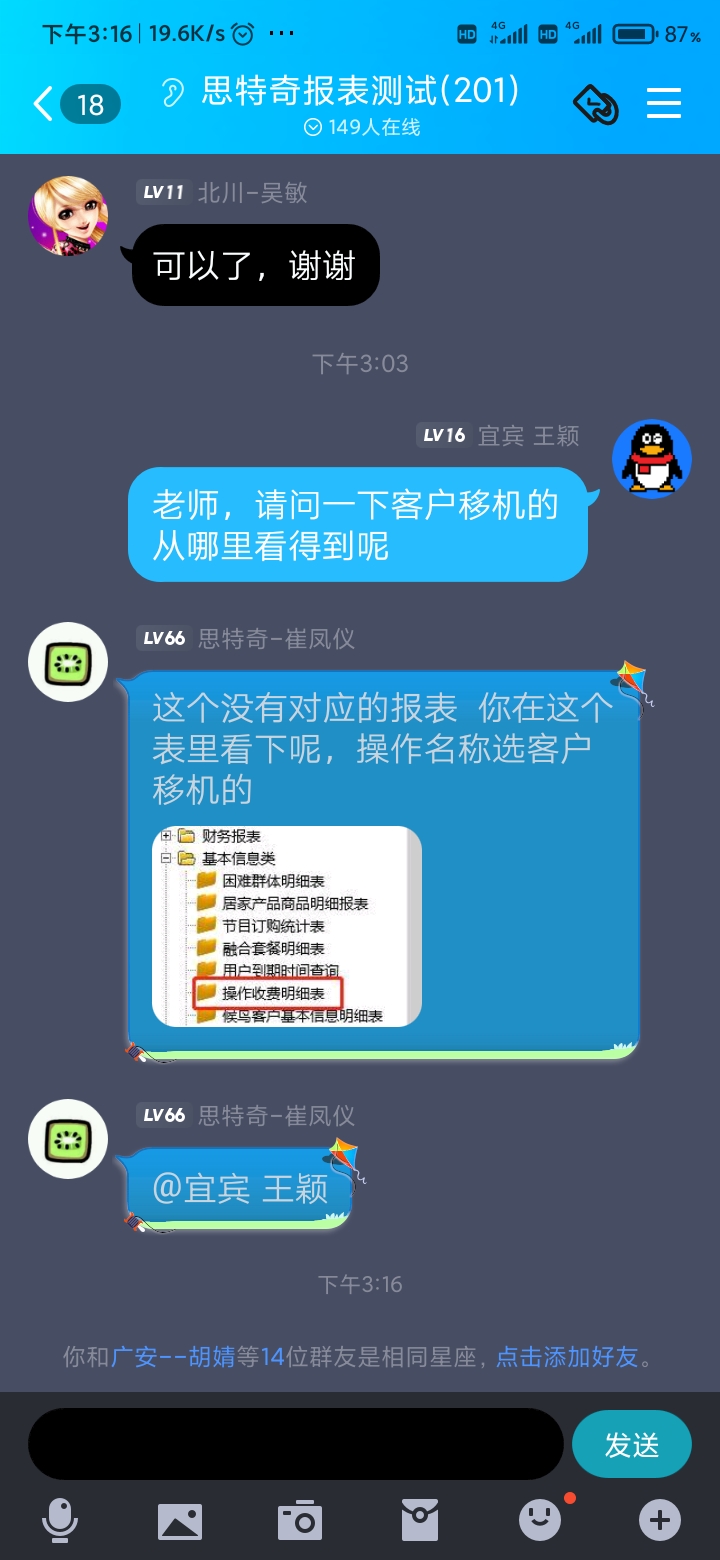720x1560 pixels.
Task: Start voice input with microphone icon
Action: click(60, 1521)
